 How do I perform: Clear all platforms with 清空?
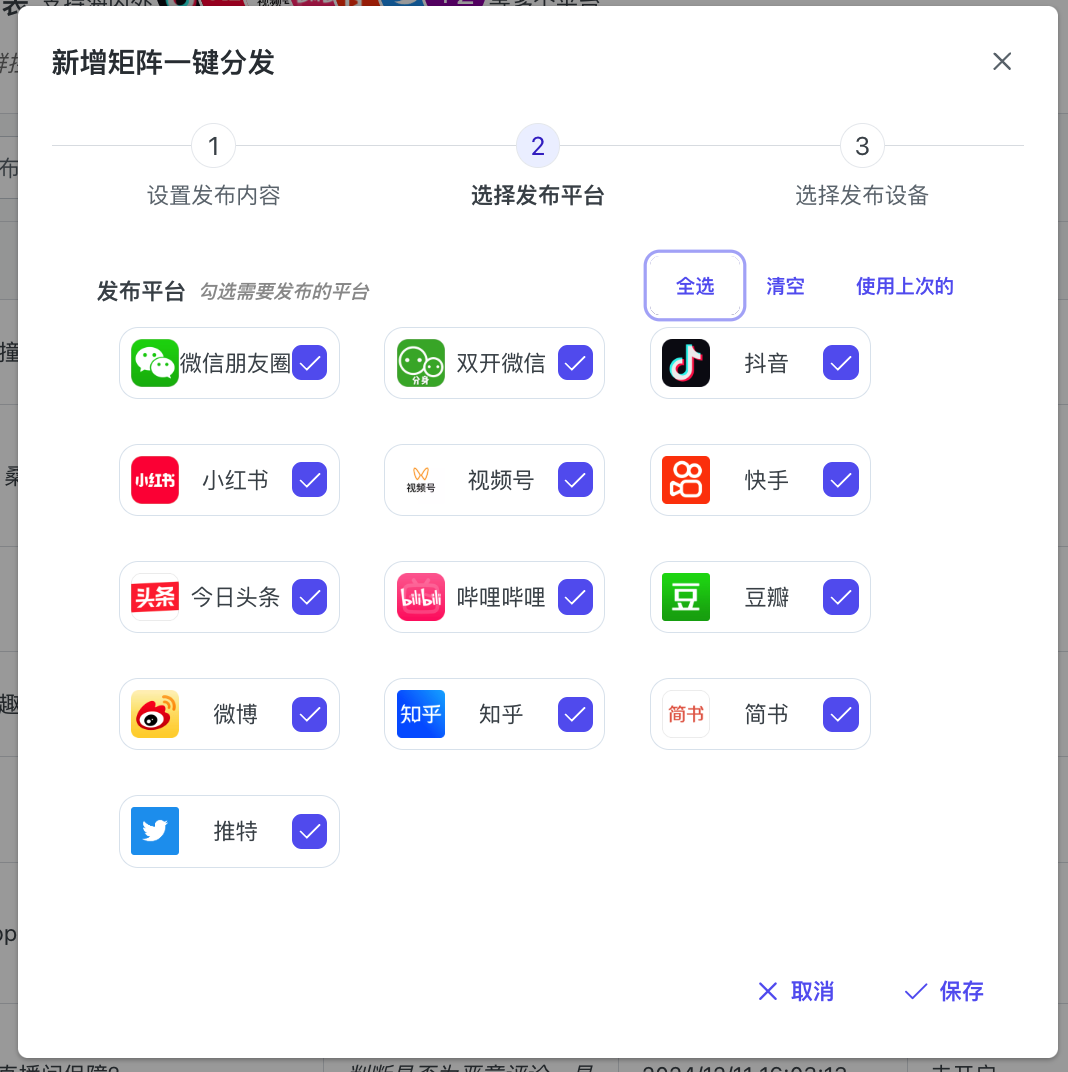click(x=785, y=287)
